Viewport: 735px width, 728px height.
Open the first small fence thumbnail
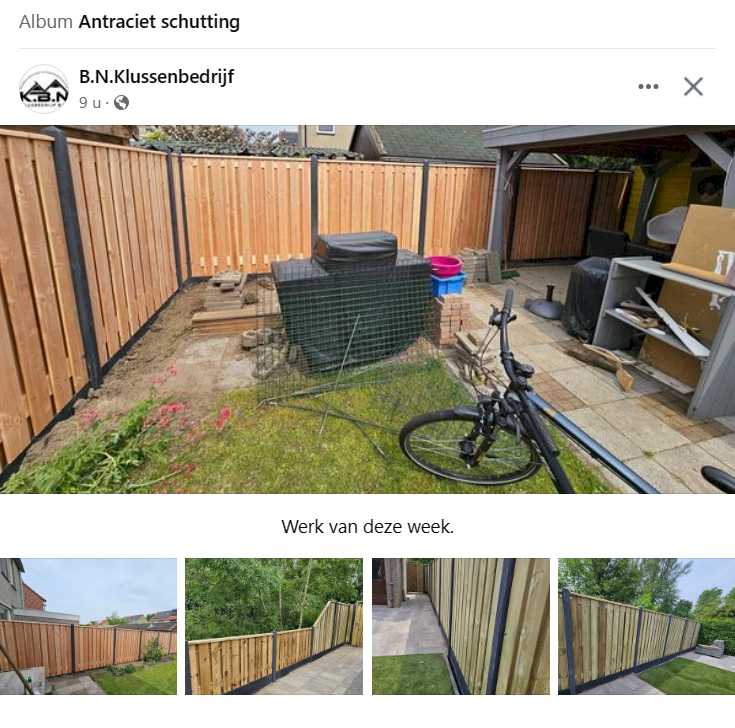(88, 626)
